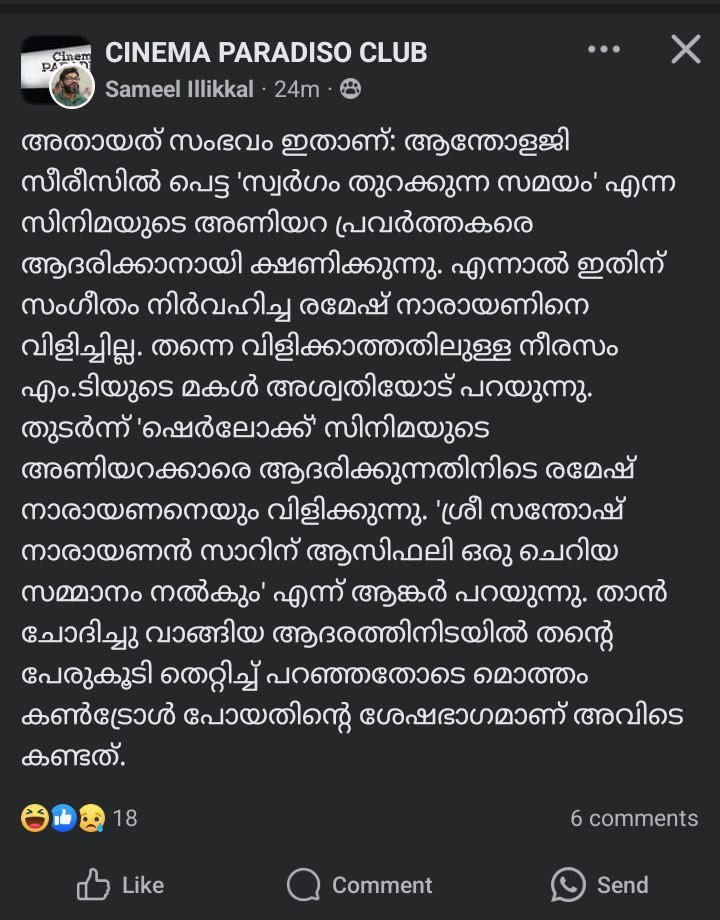The image size is (720, 920).
Task: Open the 6 comments
Action: tap(633, 818)
